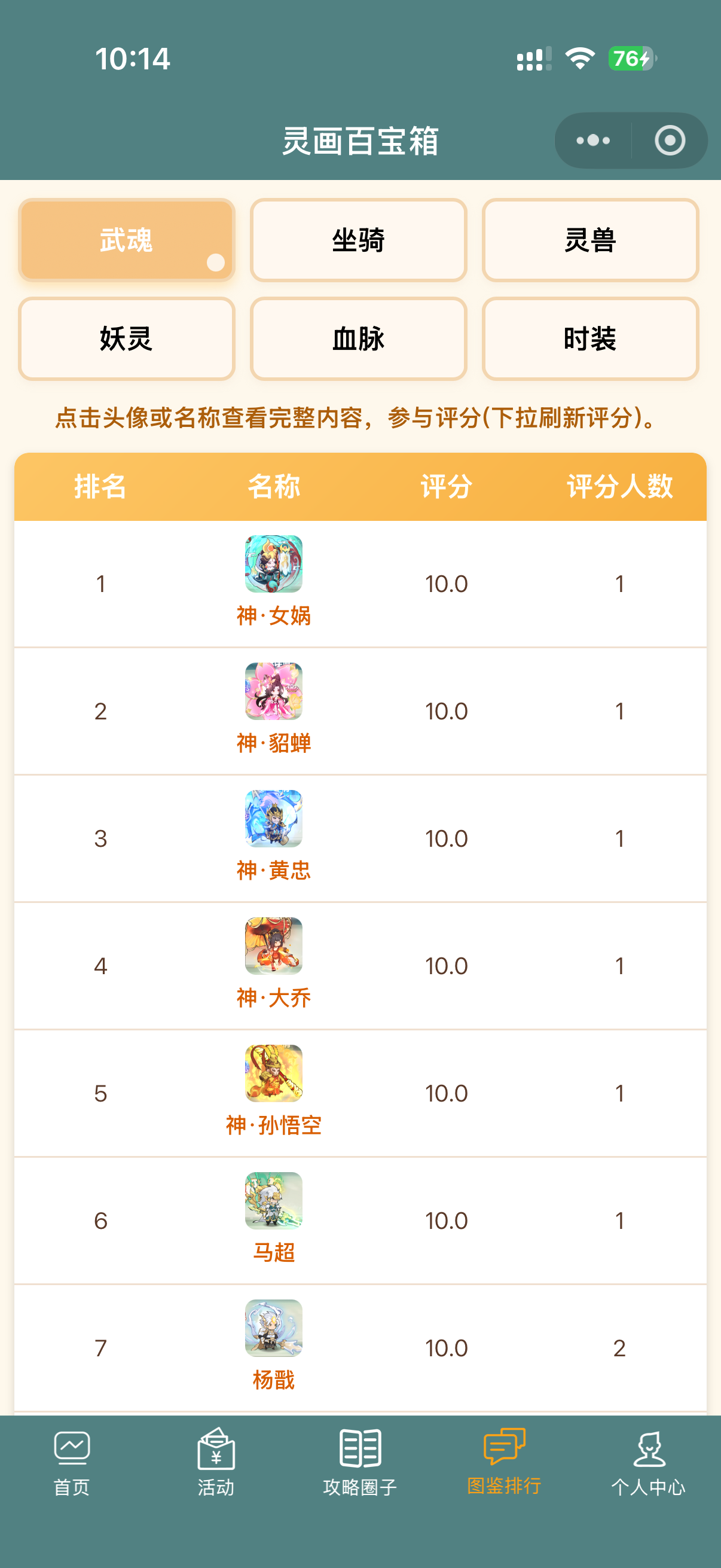721x1568 pixels.
Task: Show the 时装 category rankings
Action: [590, 338]
